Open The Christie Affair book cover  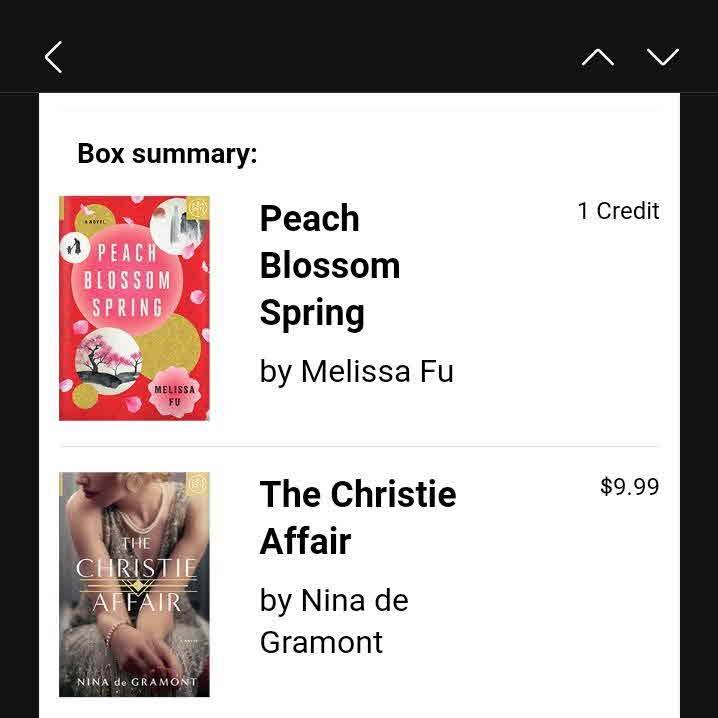[134, 584]
